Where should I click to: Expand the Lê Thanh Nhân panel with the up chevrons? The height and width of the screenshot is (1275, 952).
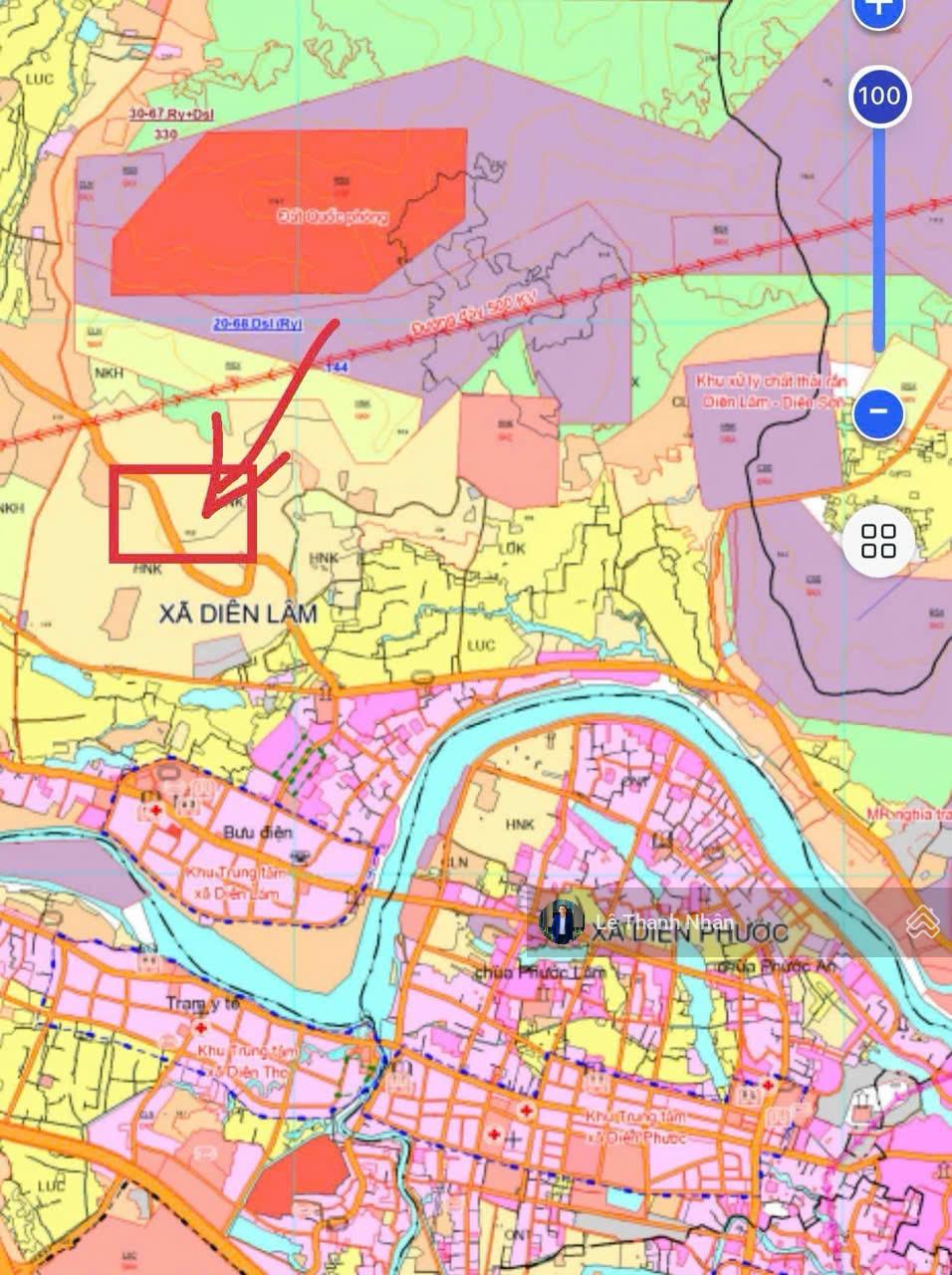[x=922, y=922]
